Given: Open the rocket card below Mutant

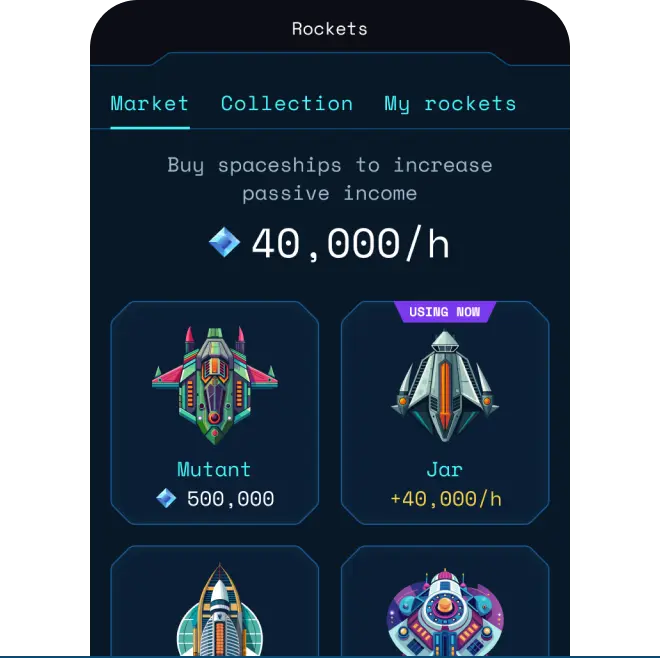Looking at the screenshot, I should tap(214, 605).
